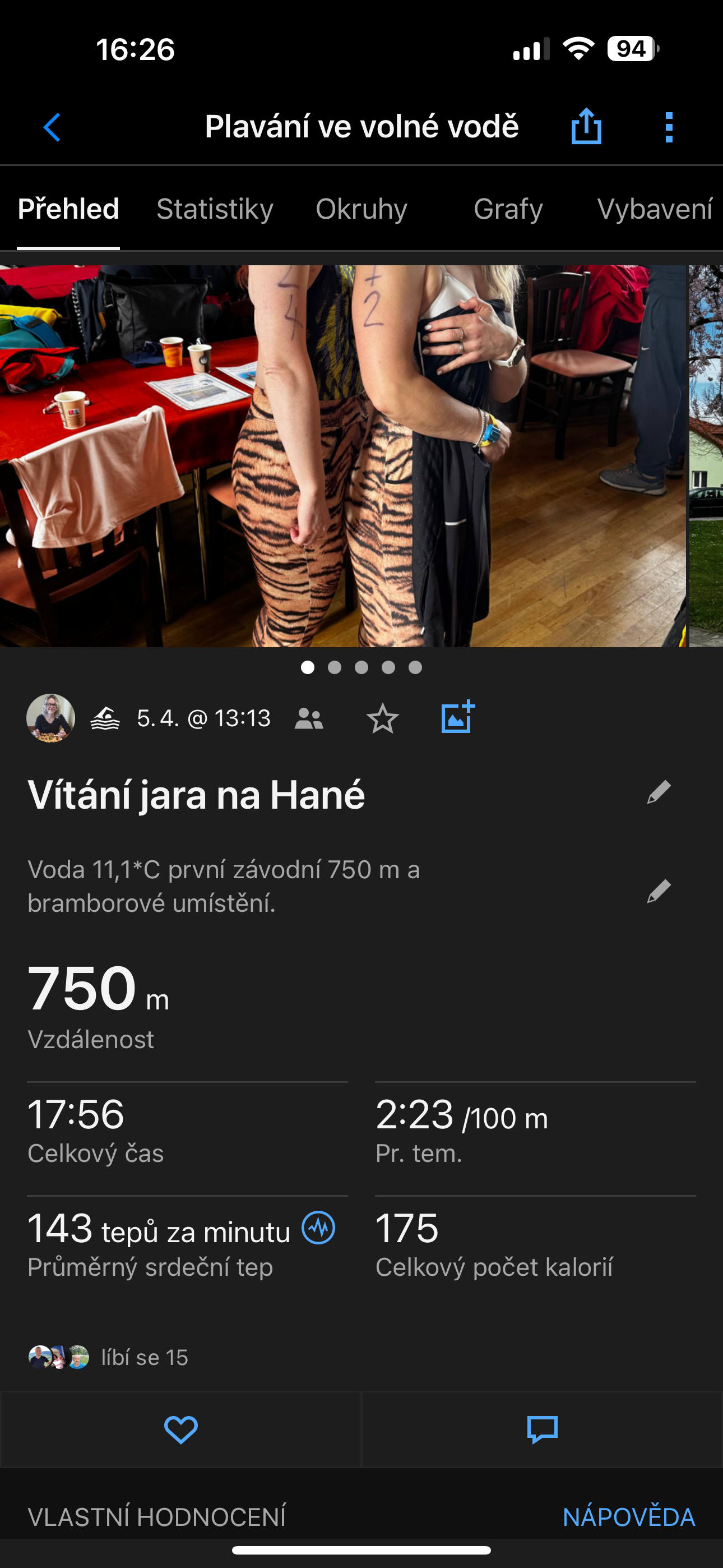Open the profile picture of the activity owner

(x=50, y=718)
